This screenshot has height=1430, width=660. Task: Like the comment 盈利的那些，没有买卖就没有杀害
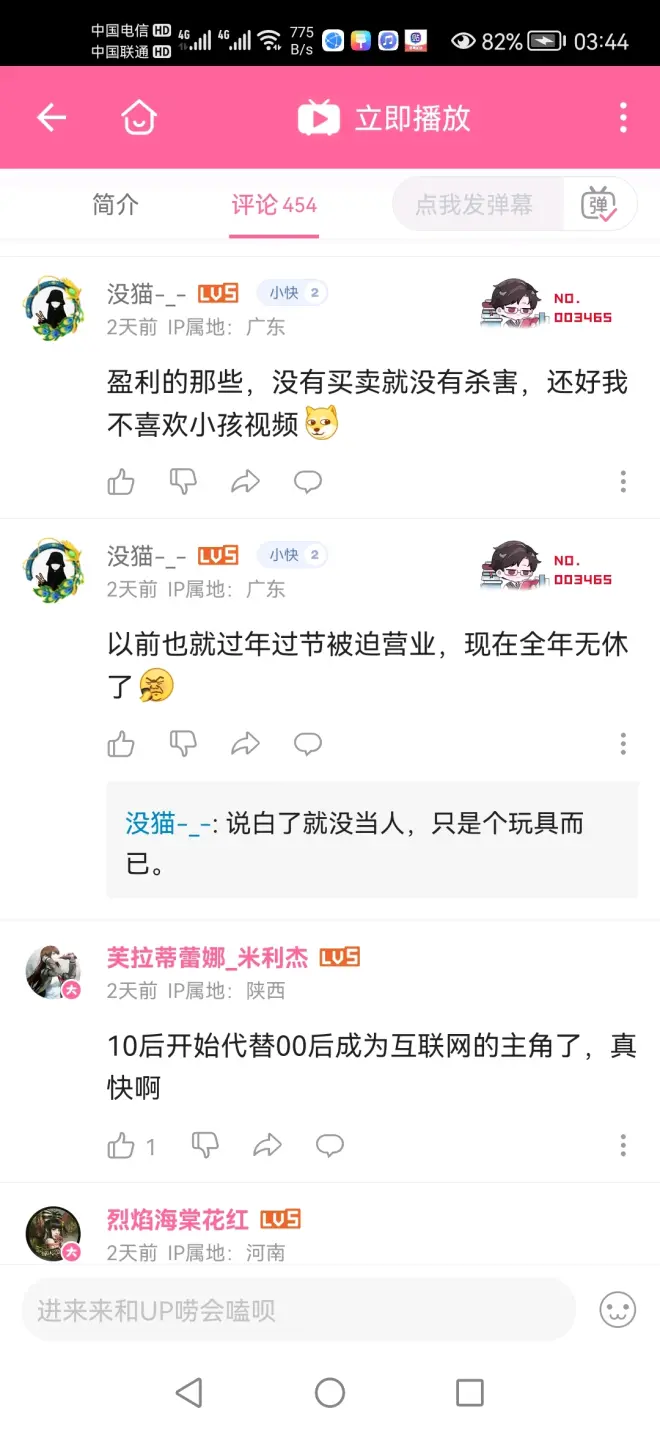point(121,482)
